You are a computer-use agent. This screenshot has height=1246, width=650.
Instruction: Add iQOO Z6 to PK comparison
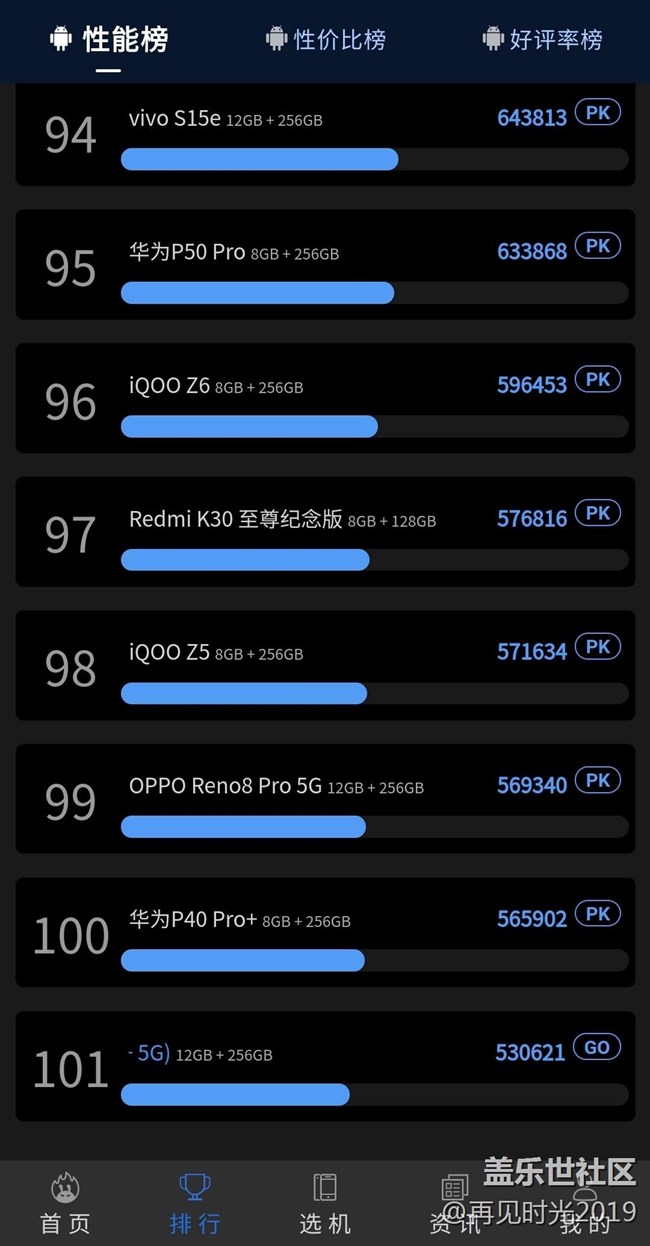click(597, 380)
